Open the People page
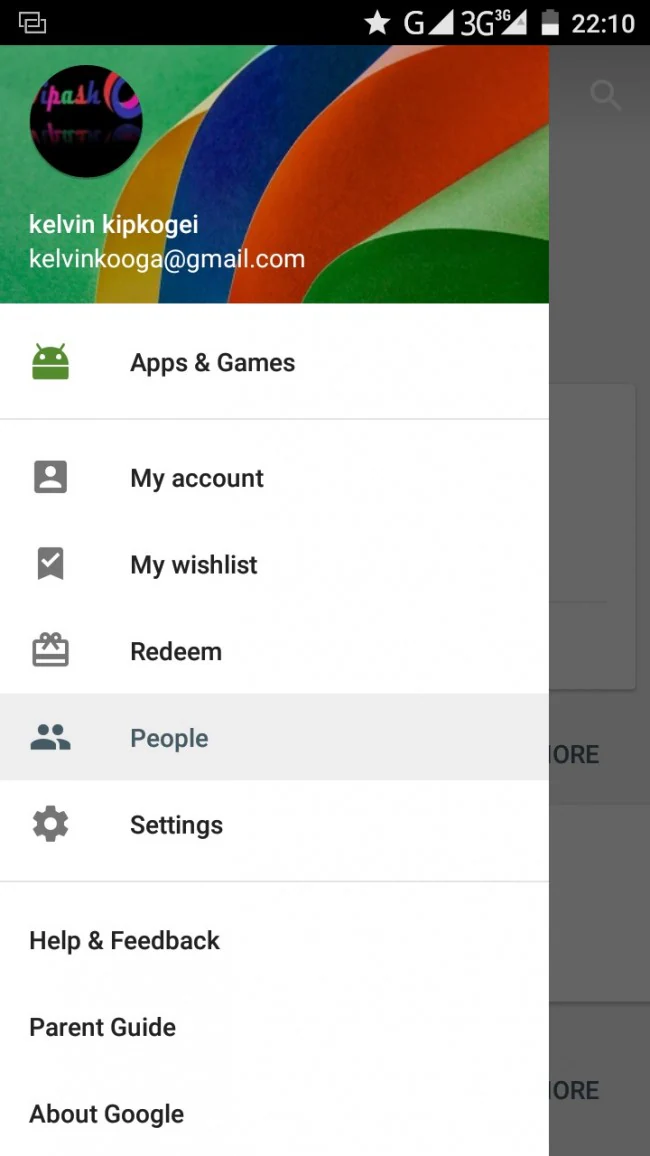Image resolution: width=650 pixels, height=1156 pixels. point(169,738)
